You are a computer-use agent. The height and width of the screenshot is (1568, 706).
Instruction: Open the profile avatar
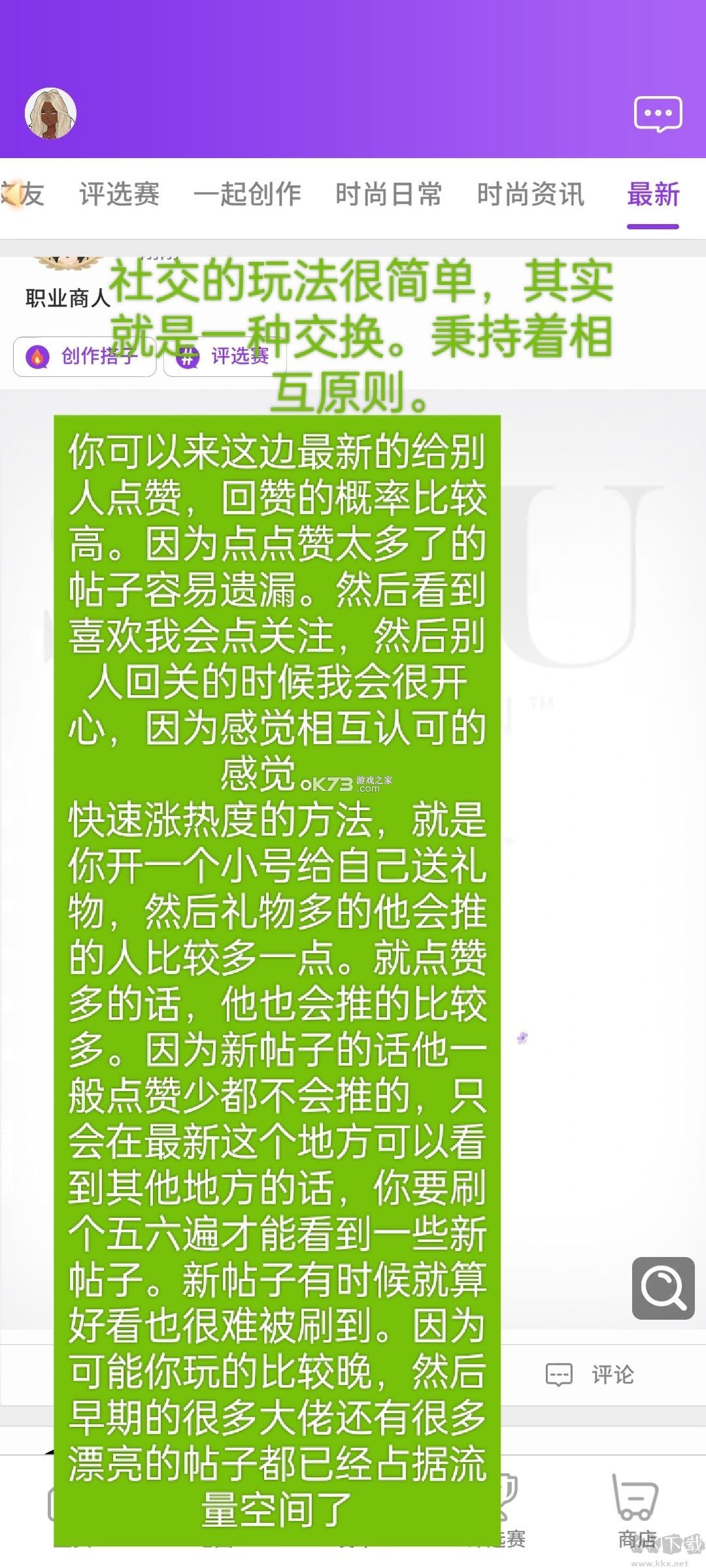51,114
